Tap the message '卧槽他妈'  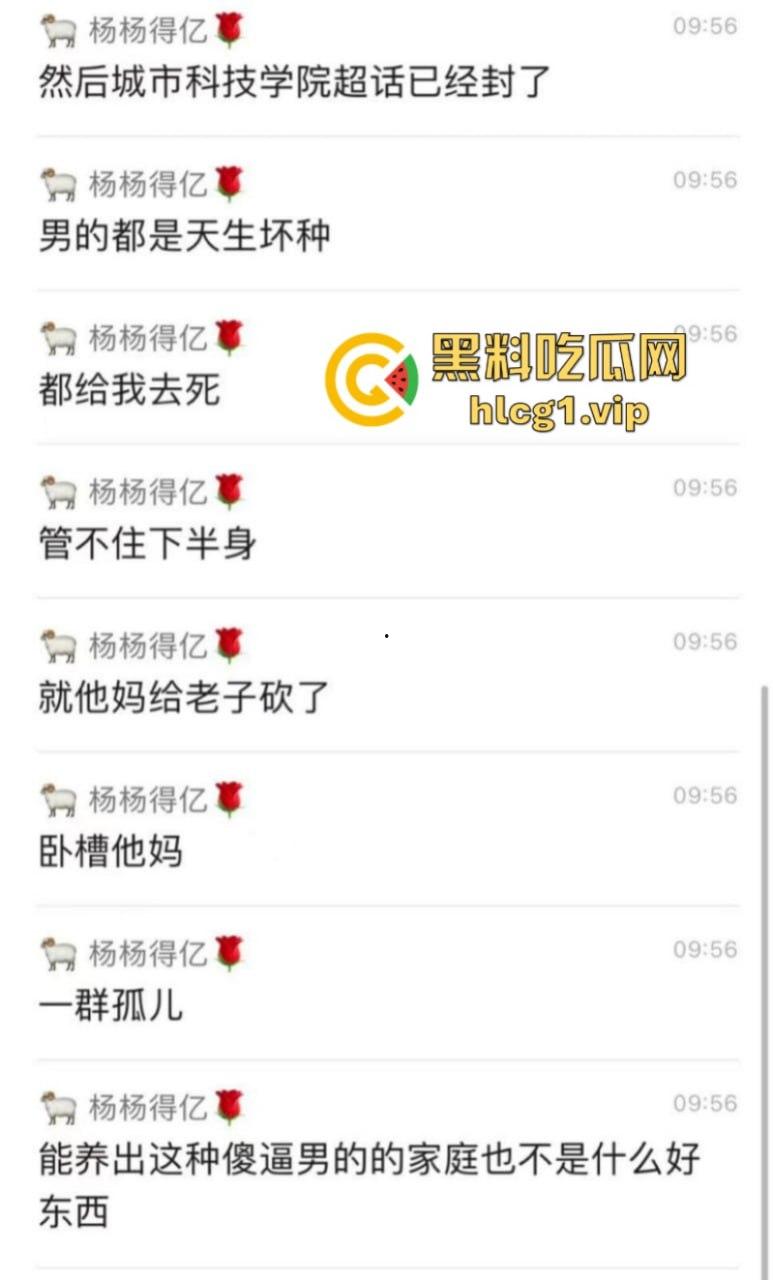110,855
